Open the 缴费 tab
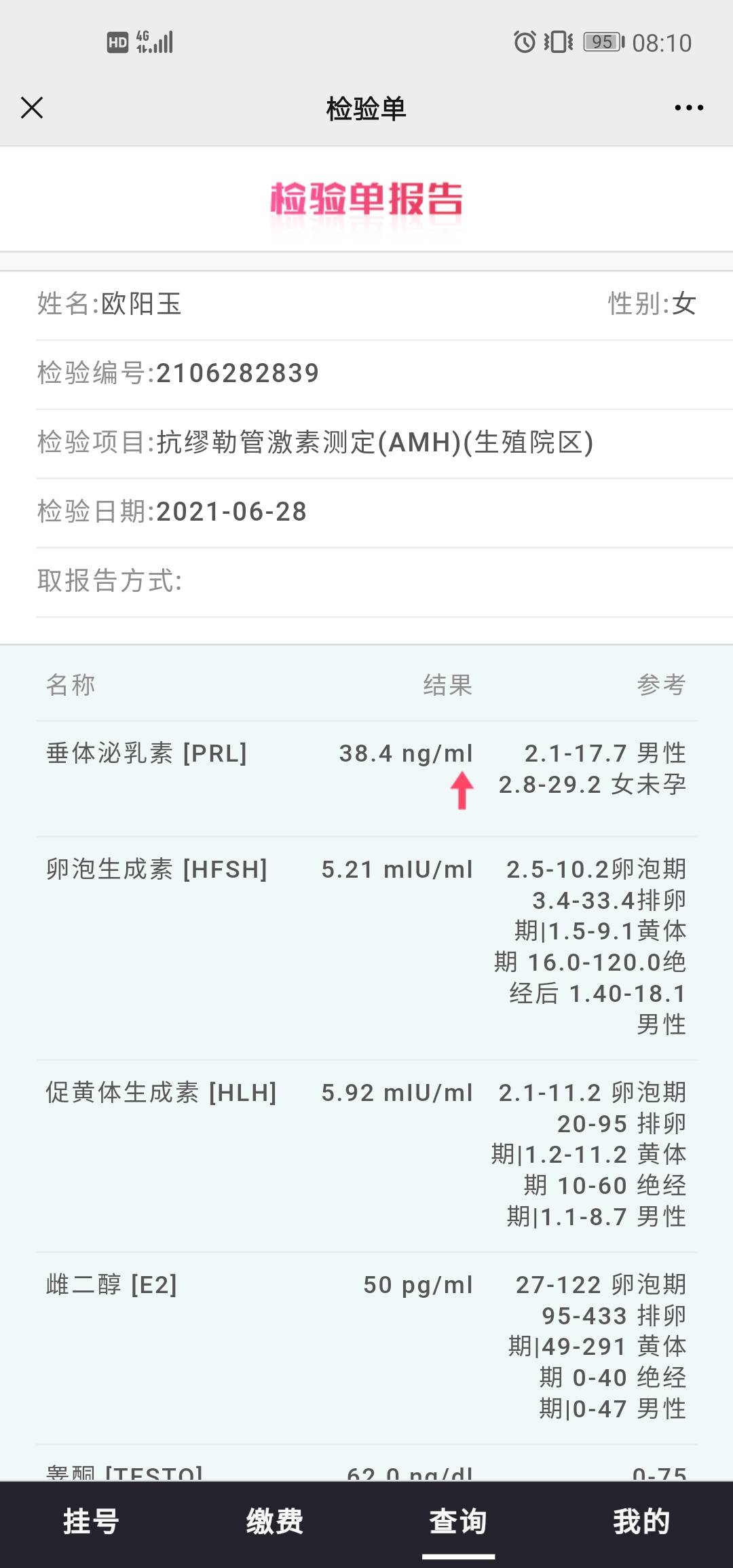 (x=275, y=1521)
